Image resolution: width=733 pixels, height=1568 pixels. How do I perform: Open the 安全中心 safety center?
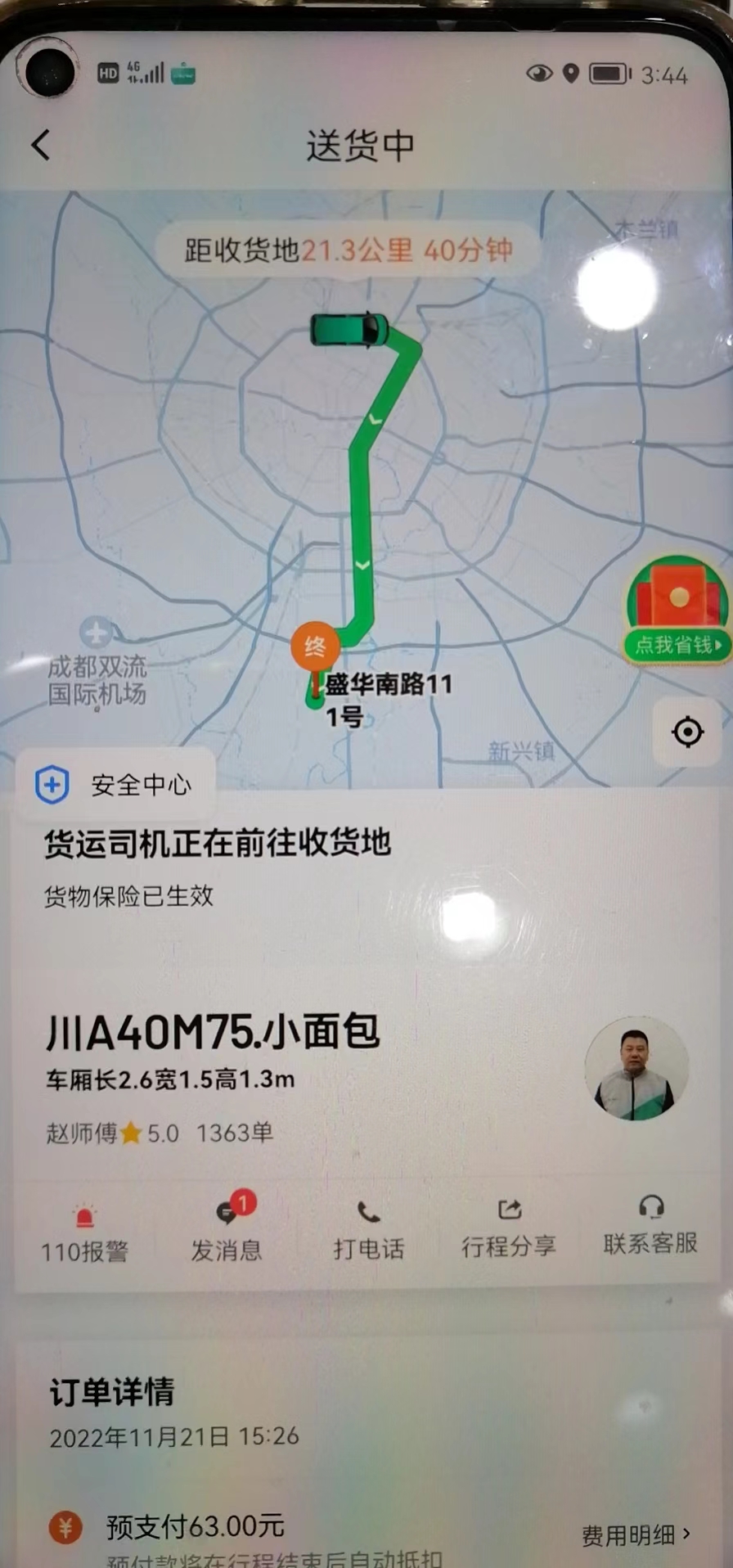click(x=115, y=785)
